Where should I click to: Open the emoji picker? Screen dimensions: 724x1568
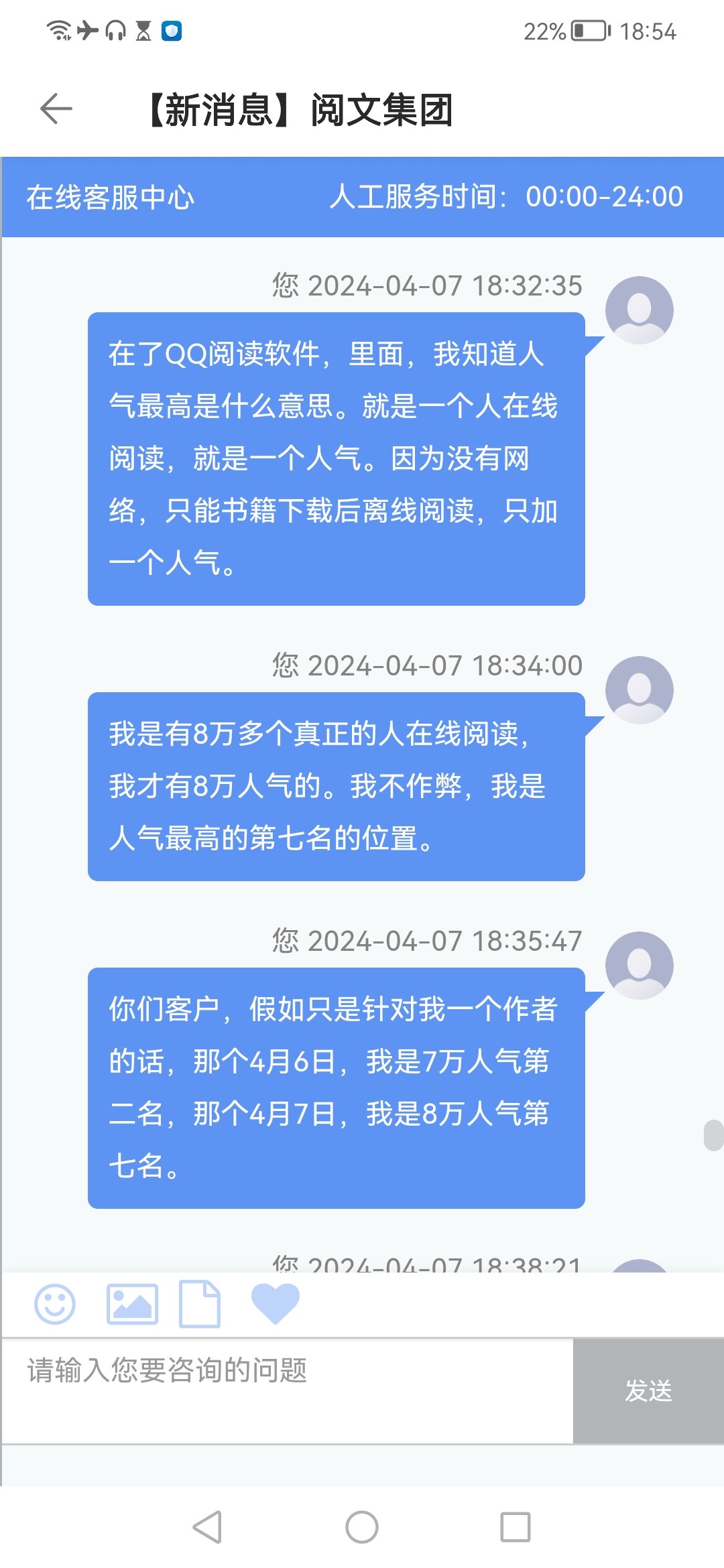(x=55, y=1304)
